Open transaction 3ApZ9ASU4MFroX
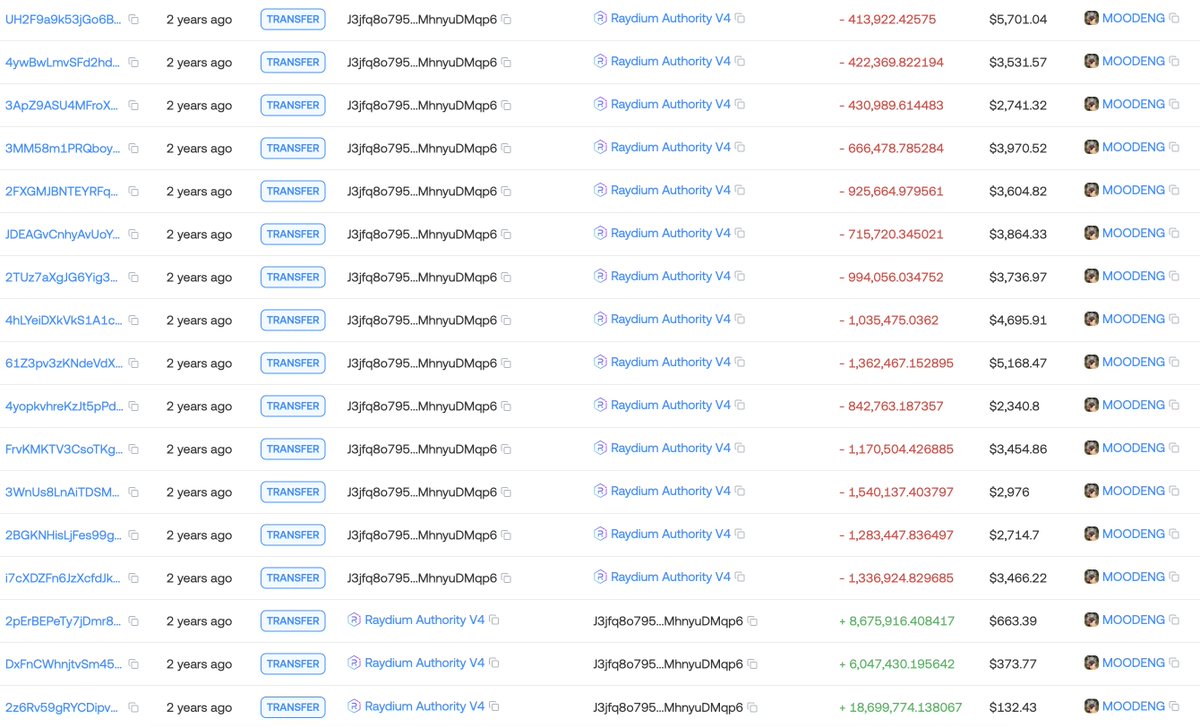The width and height of the screenshot is (1200, 727). (x=63, y=105)
